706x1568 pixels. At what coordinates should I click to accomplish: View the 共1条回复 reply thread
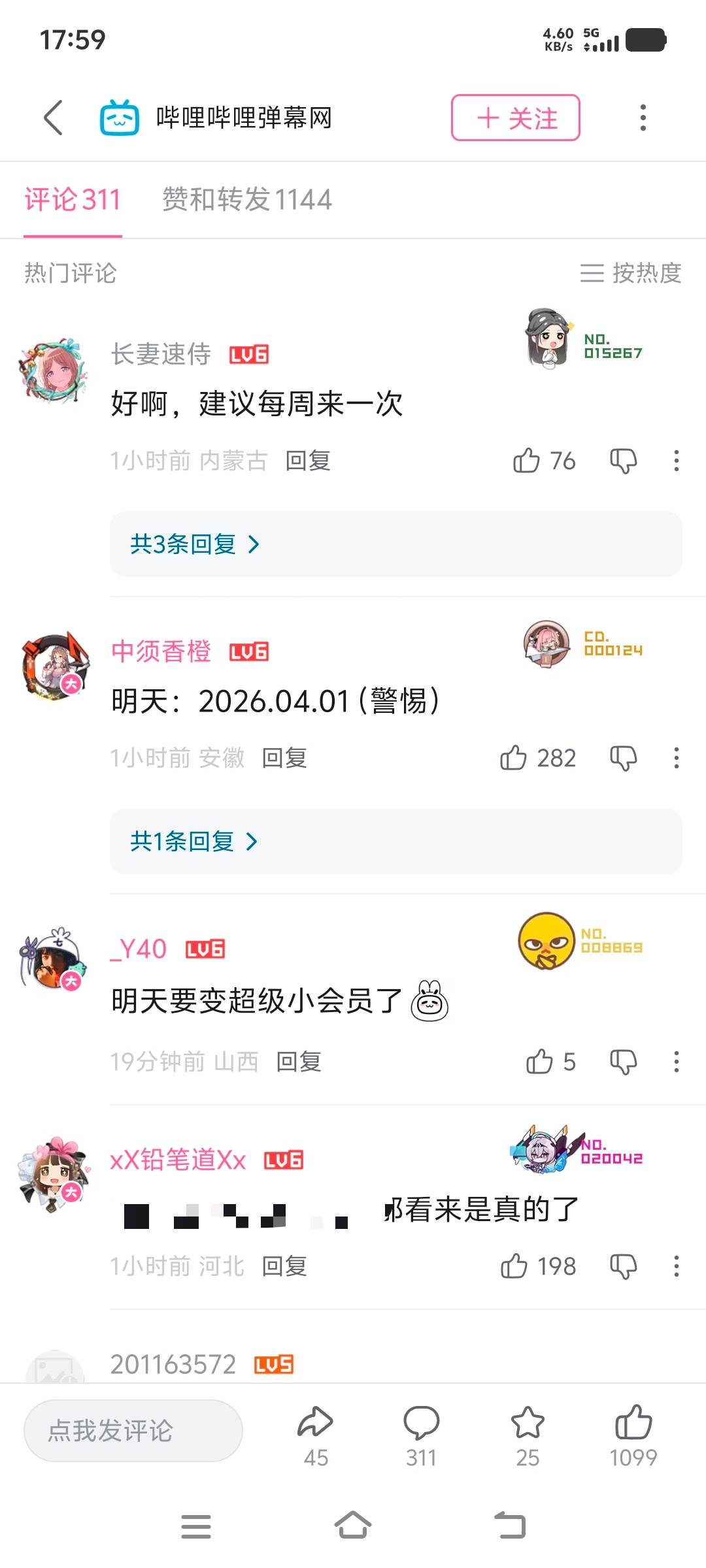pyautogui.click(x=193, y=841)
